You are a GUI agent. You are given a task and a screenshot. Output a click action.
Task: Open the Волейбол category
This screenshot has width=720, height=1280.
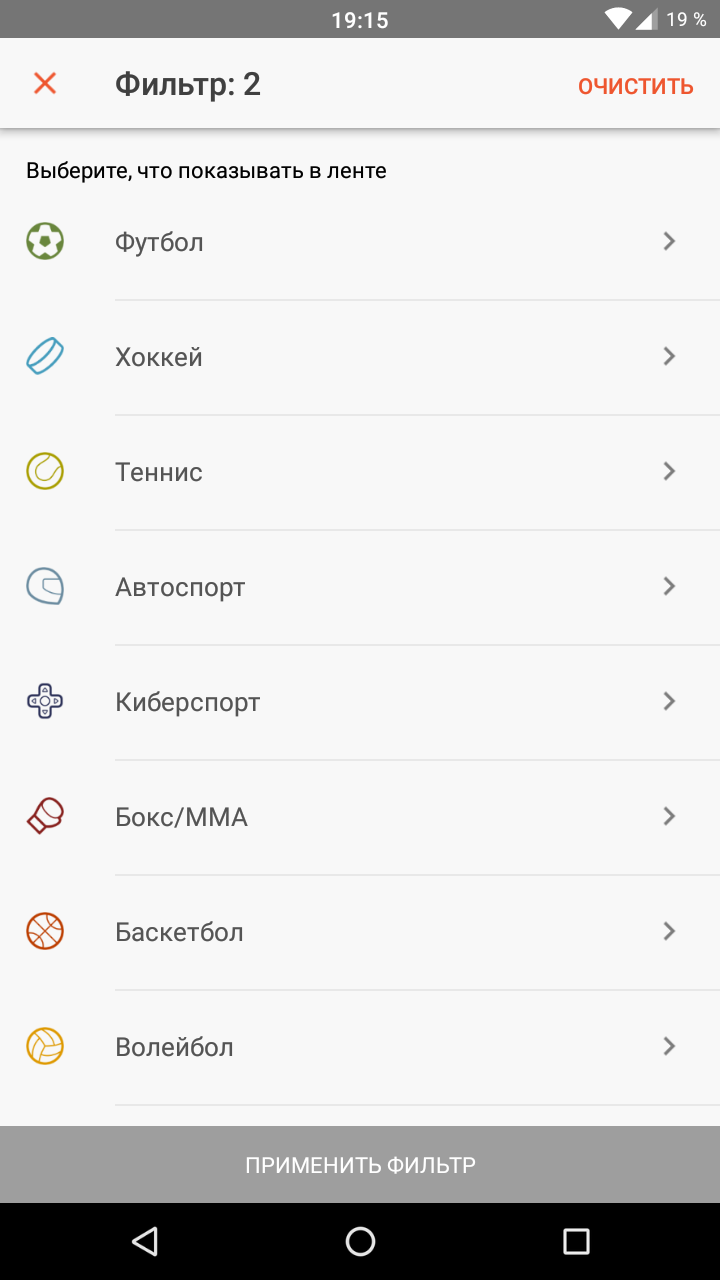tap(360, 1047)
